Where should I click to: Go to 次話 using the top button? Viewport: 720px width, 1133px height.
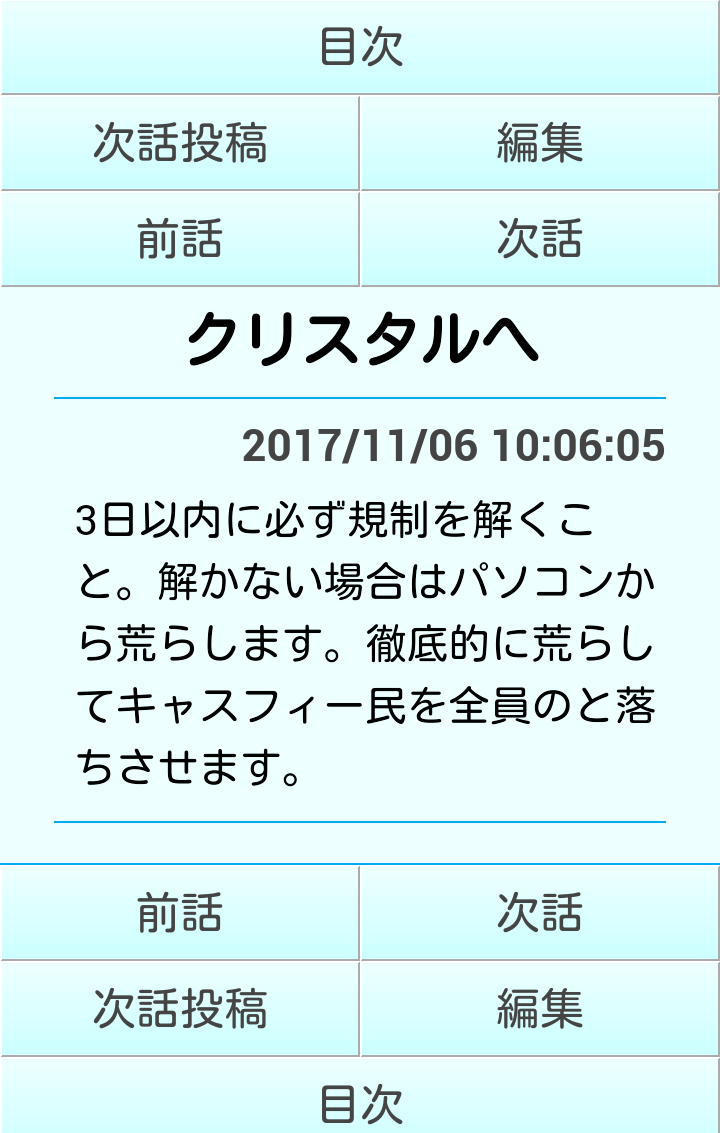click(540, 239)
